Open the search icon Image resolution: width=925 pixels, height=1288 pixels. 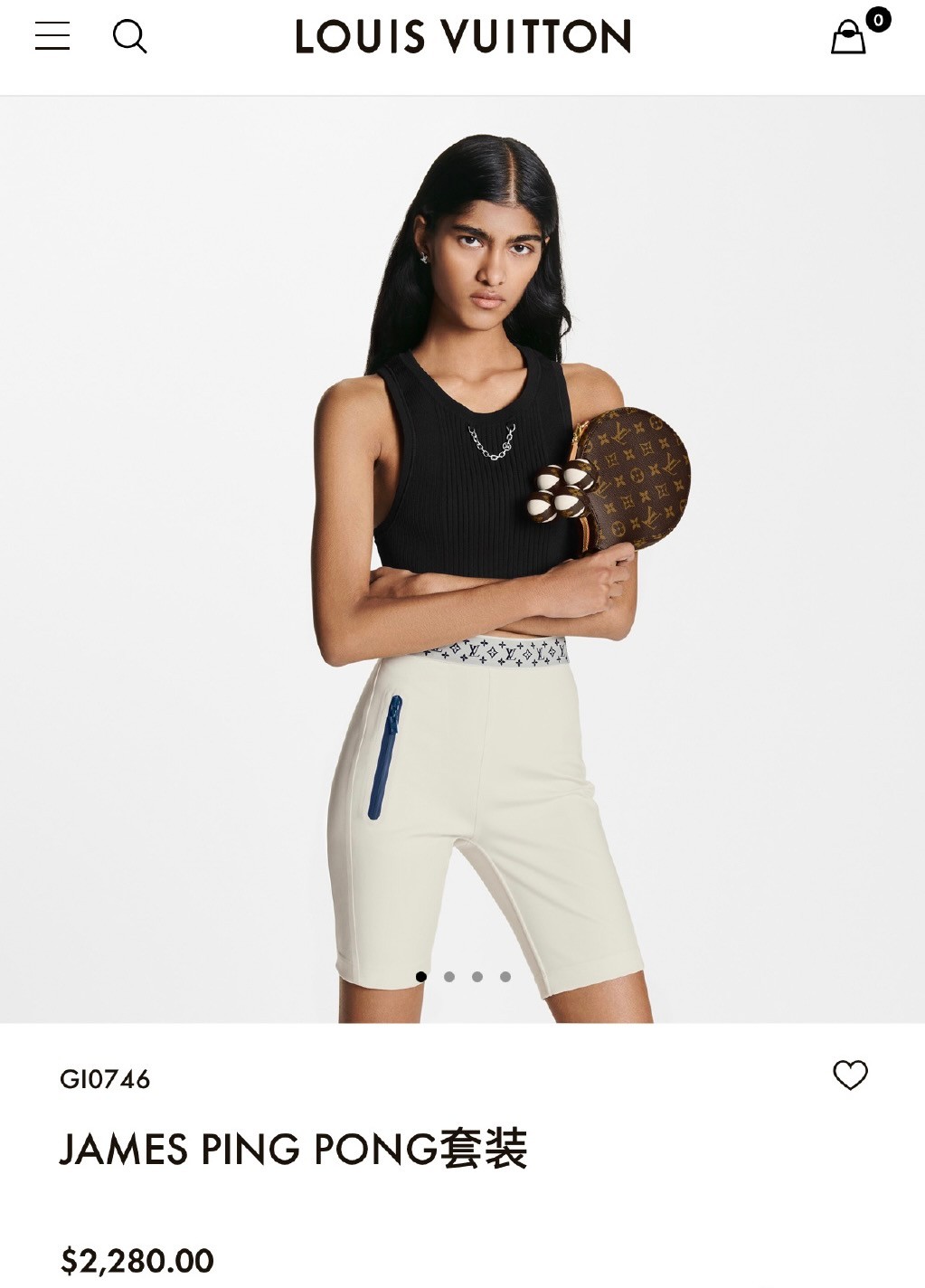click(x=129, y=37)
